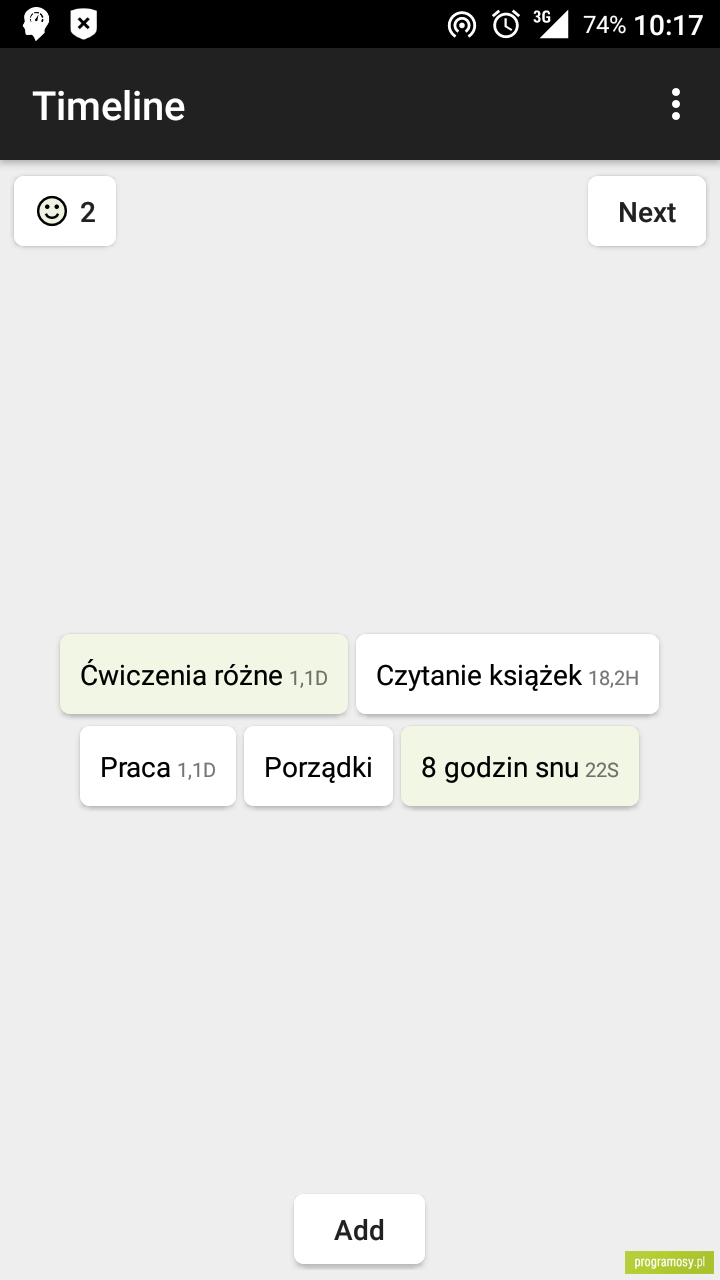Add a new activity
The image size is (720, 1280).
click(359, 1229)
